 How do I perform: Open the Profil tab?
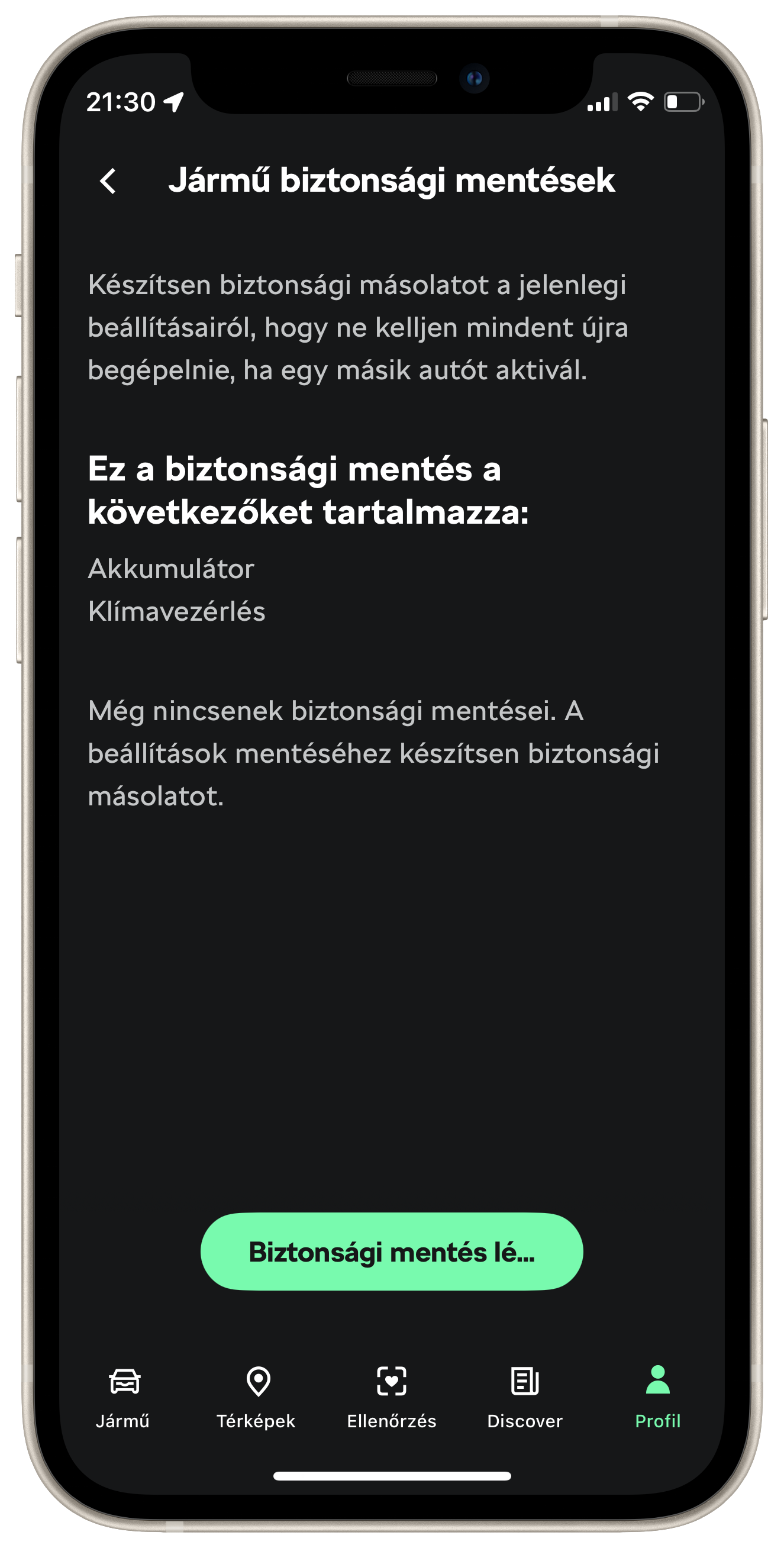[658, 1398]
